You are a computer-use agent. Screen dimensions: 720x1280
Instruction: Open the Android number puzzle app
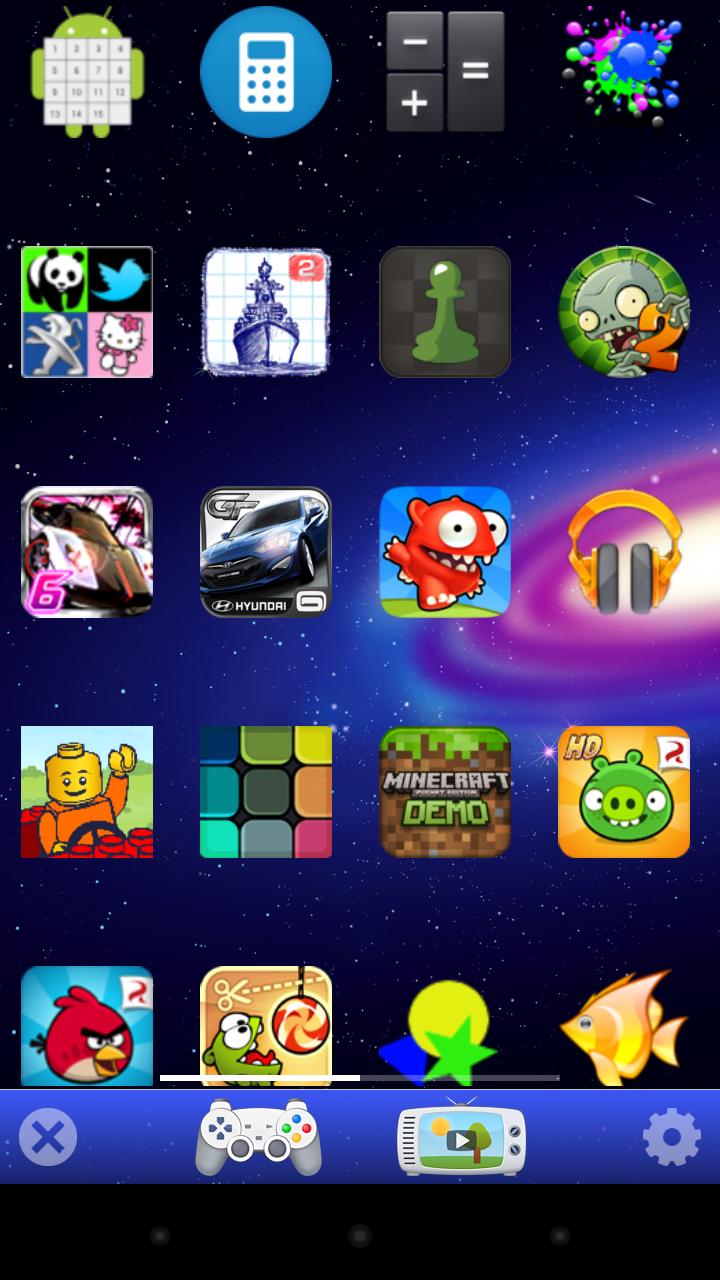click(87, 72)
